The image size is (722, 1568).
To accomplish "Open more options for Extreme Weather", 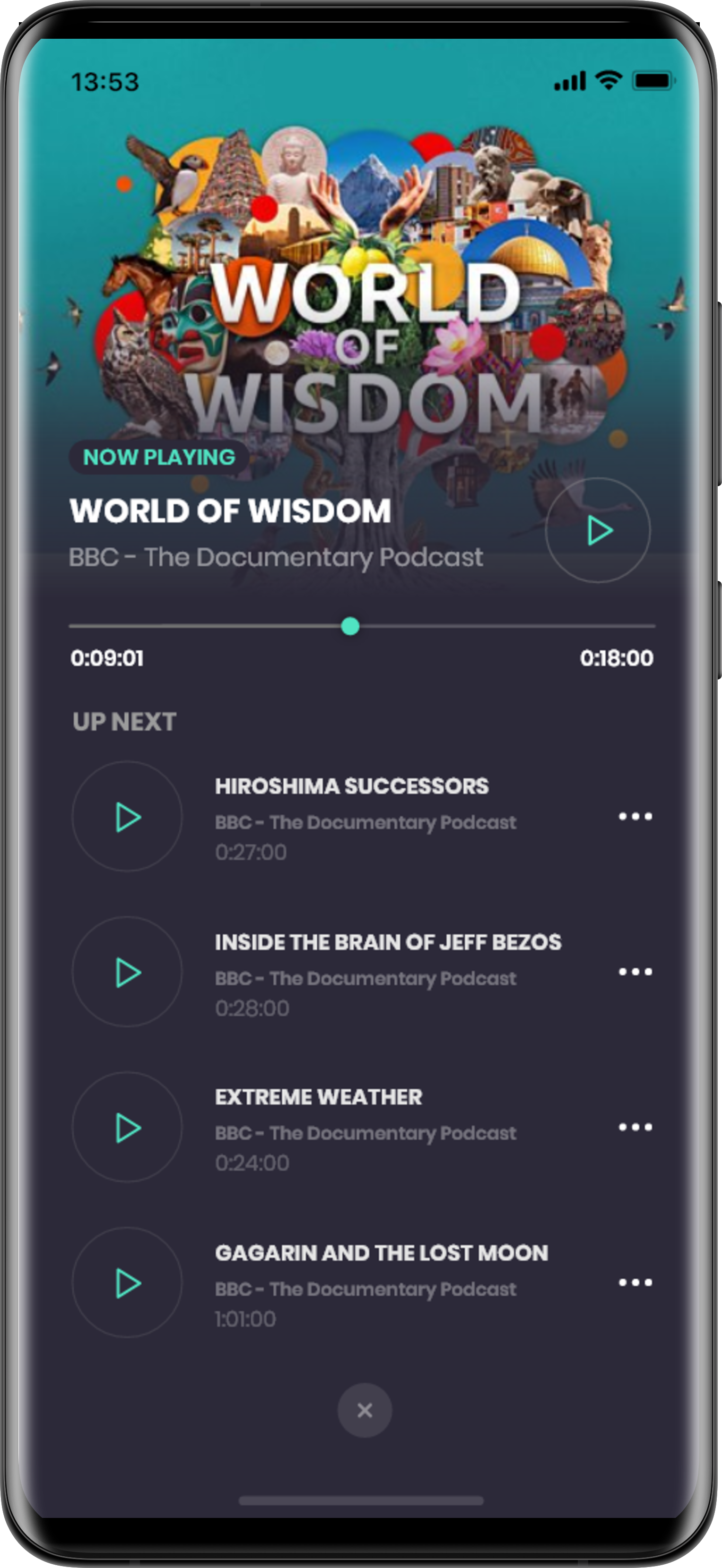I will (x=635, y=1127).
